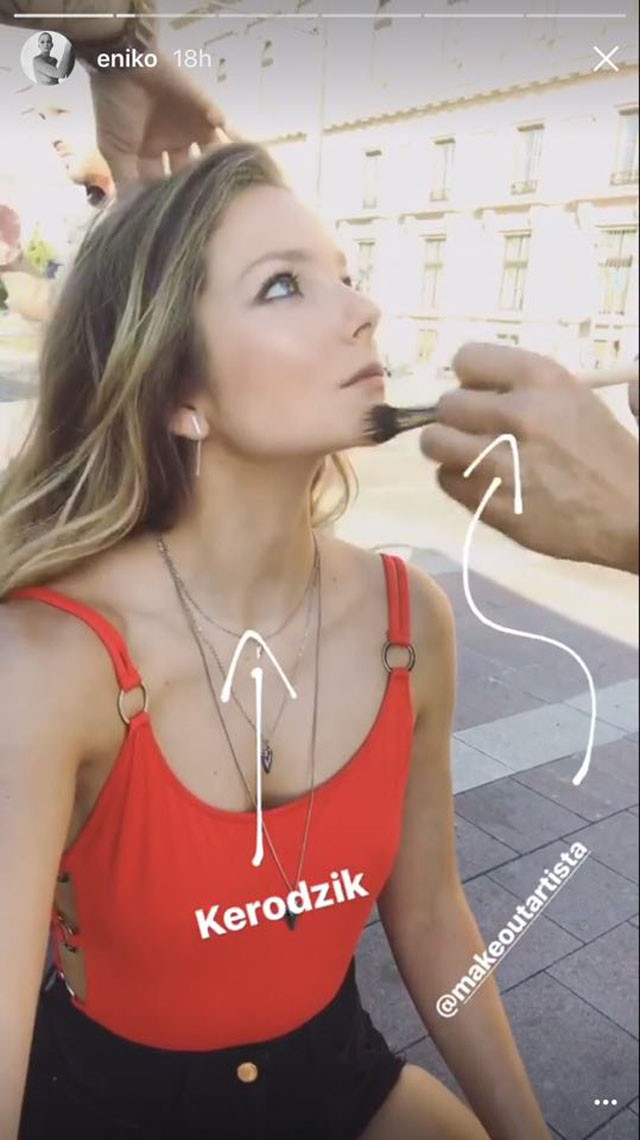The height and width of the screenshot is (1140, 640).
Task: Close the story viewer
Action: tap(605, 59)
